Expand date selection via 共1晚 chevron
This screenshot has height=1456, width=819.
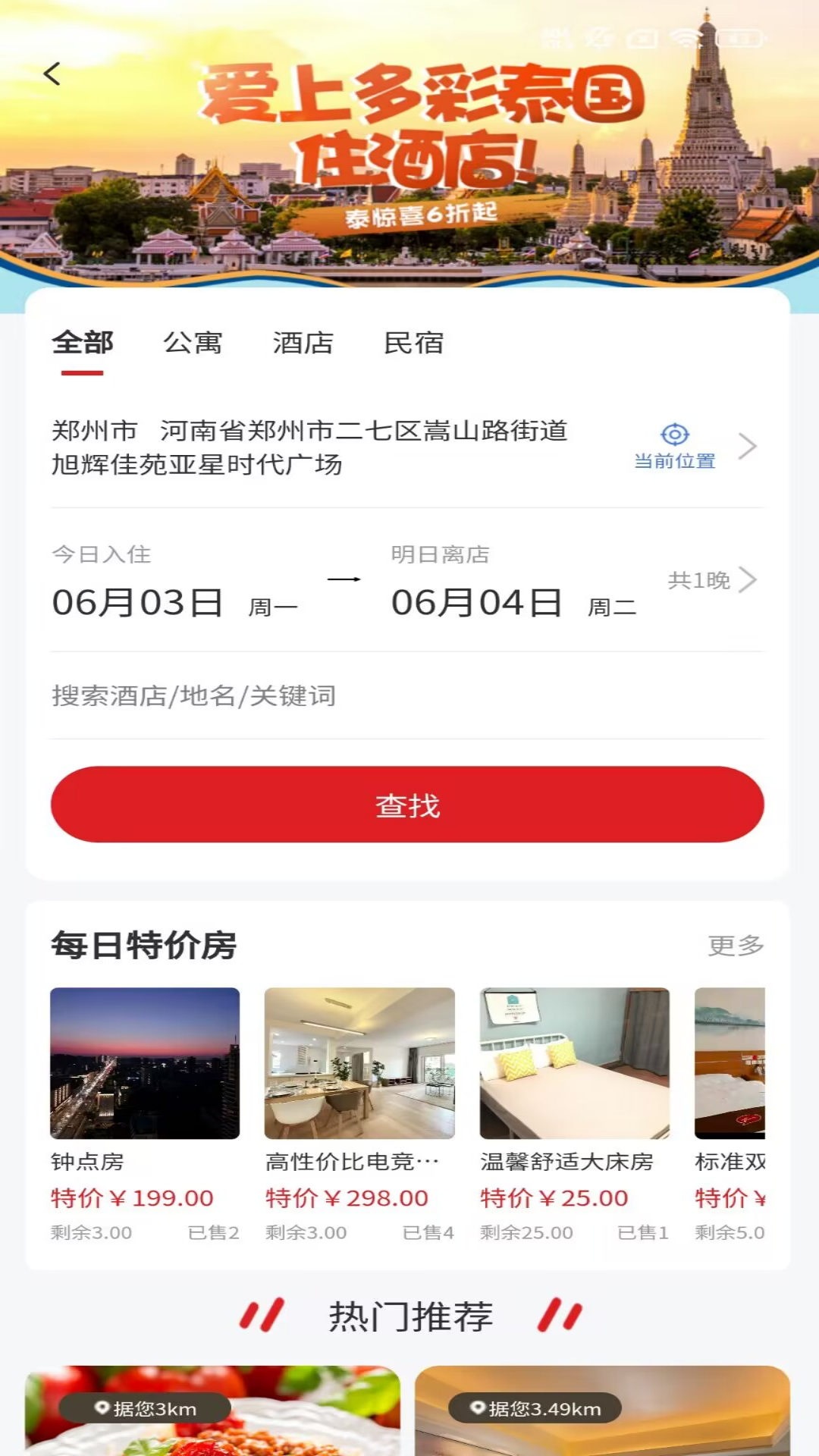click(749, 580)
